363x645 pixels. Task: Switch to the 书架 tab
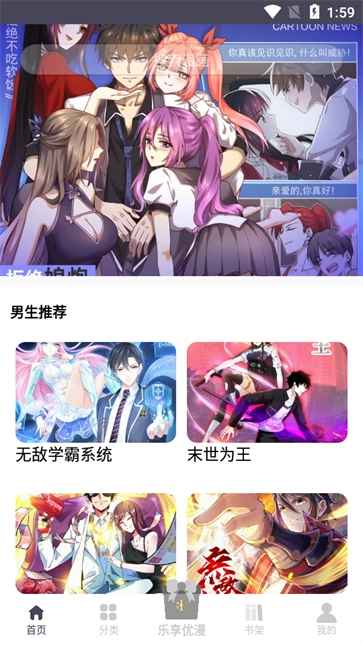click(x=254, y=619)
